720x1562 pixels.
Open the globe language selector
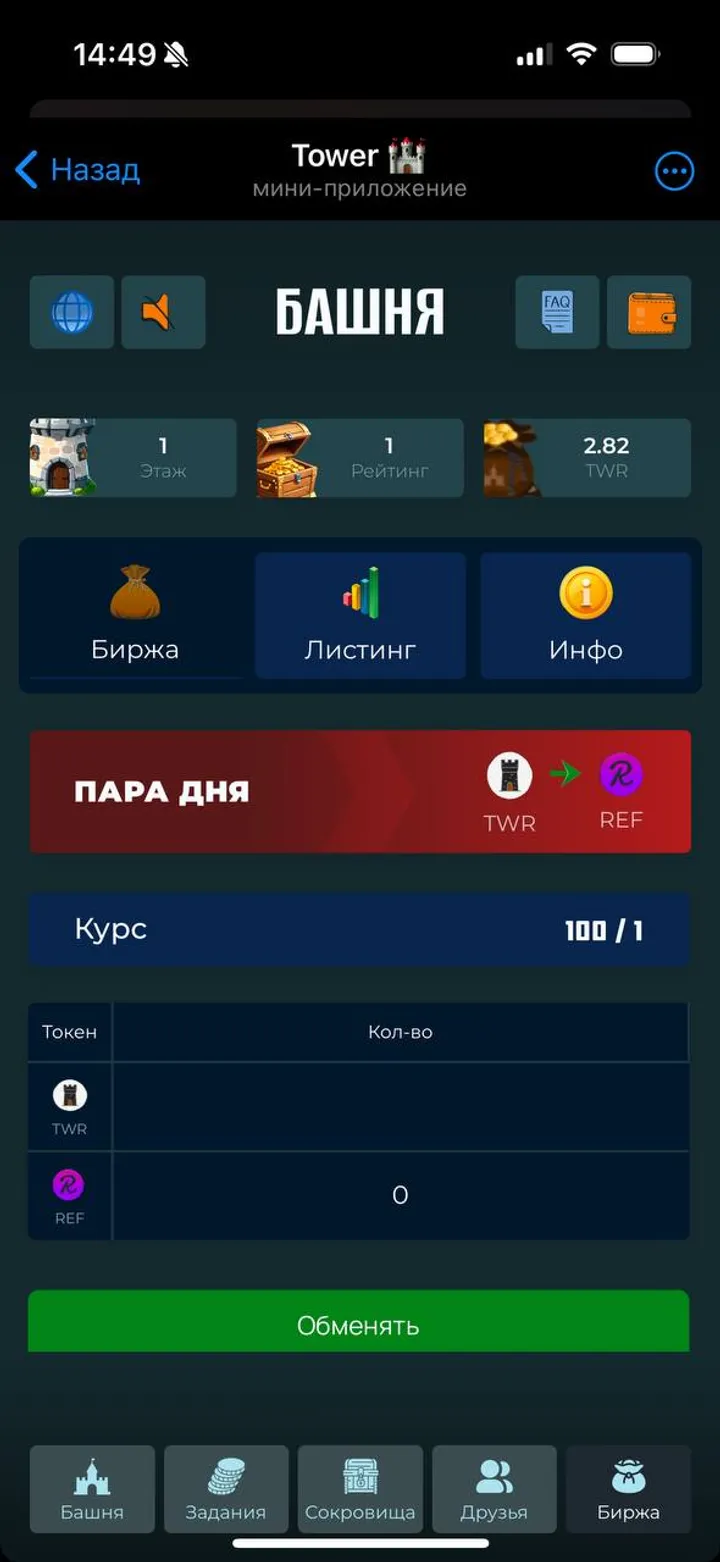72,313
